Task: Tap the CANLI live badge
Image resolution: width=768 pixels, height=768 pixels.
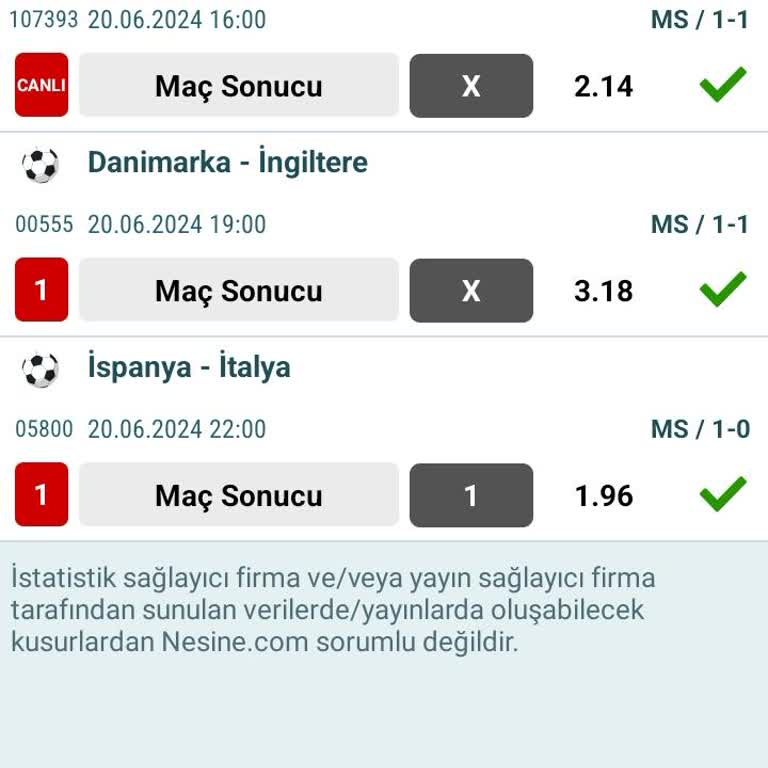Action: click(x=41, y=85)
